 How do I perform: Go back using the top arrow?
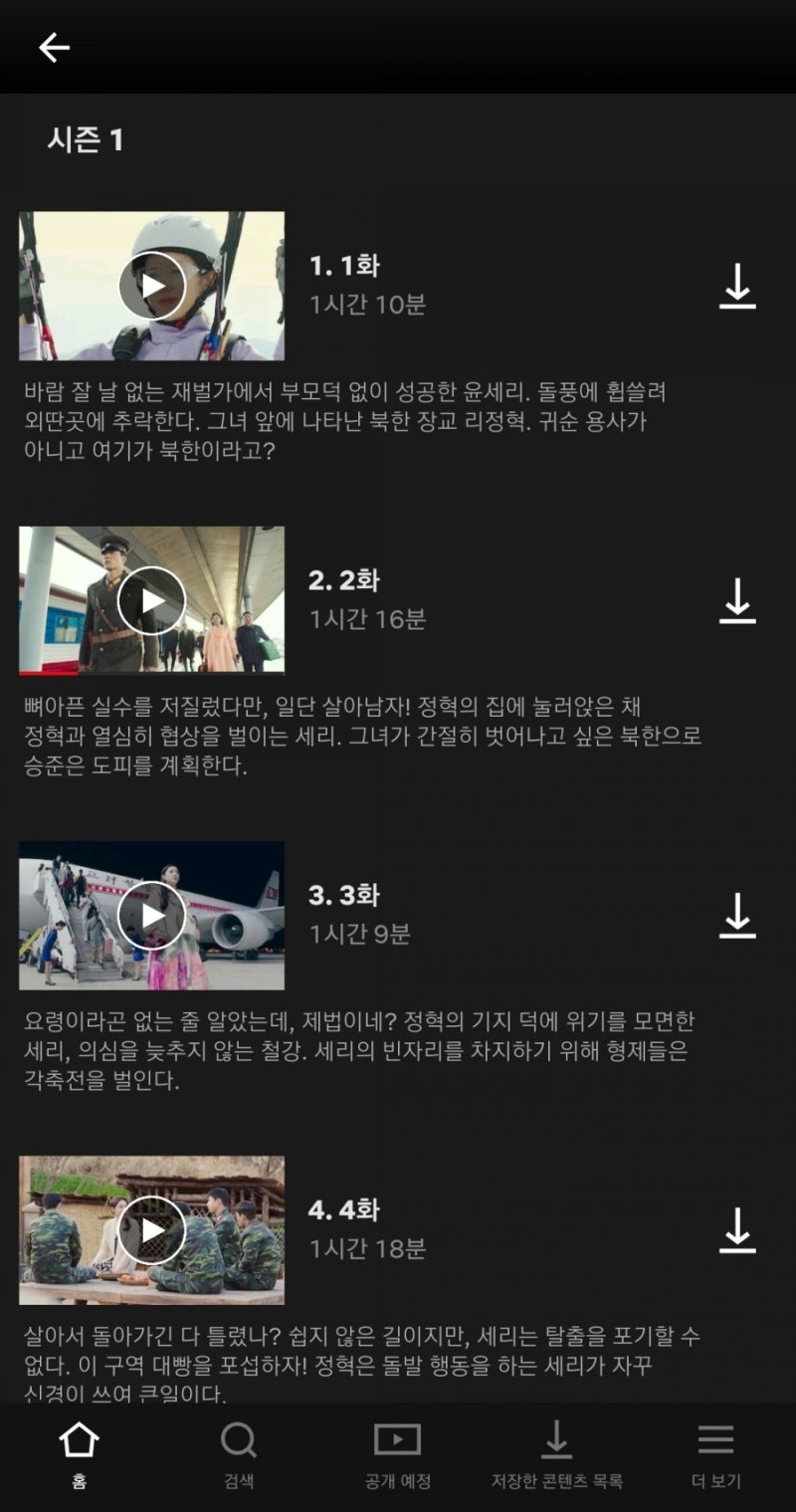tap(54, 48)
